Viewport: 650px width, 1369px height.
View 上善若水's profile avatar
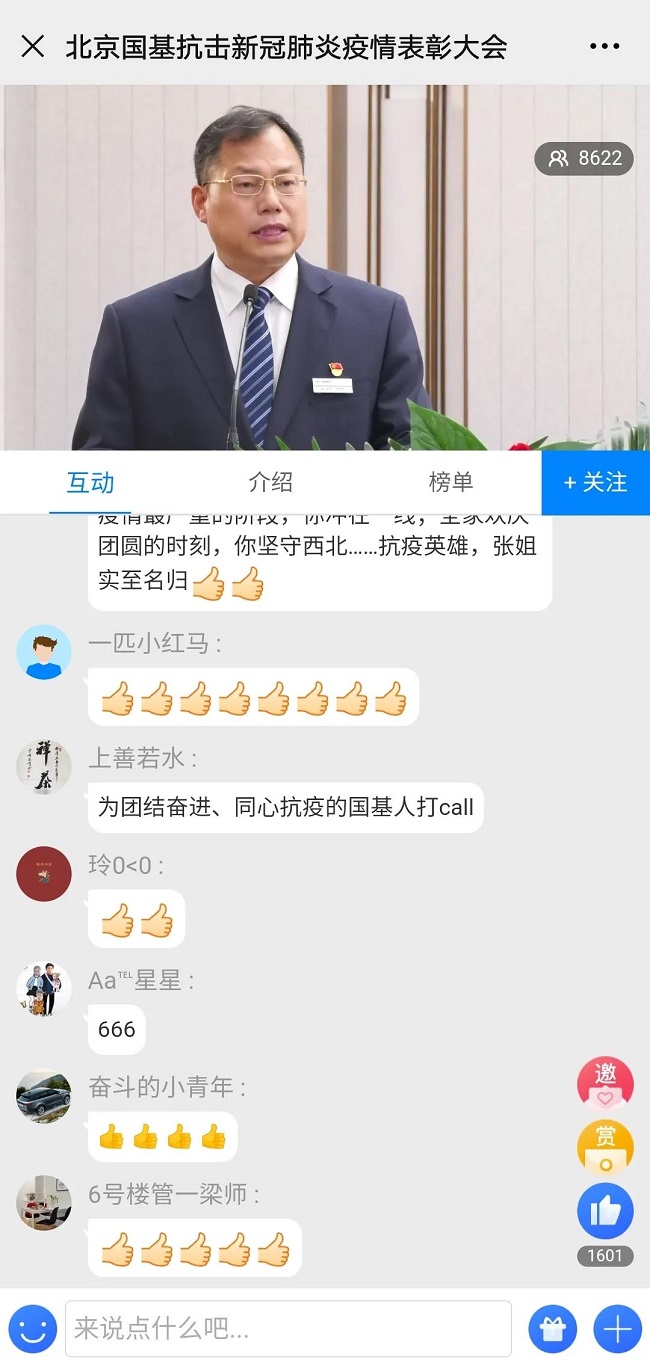44,767
